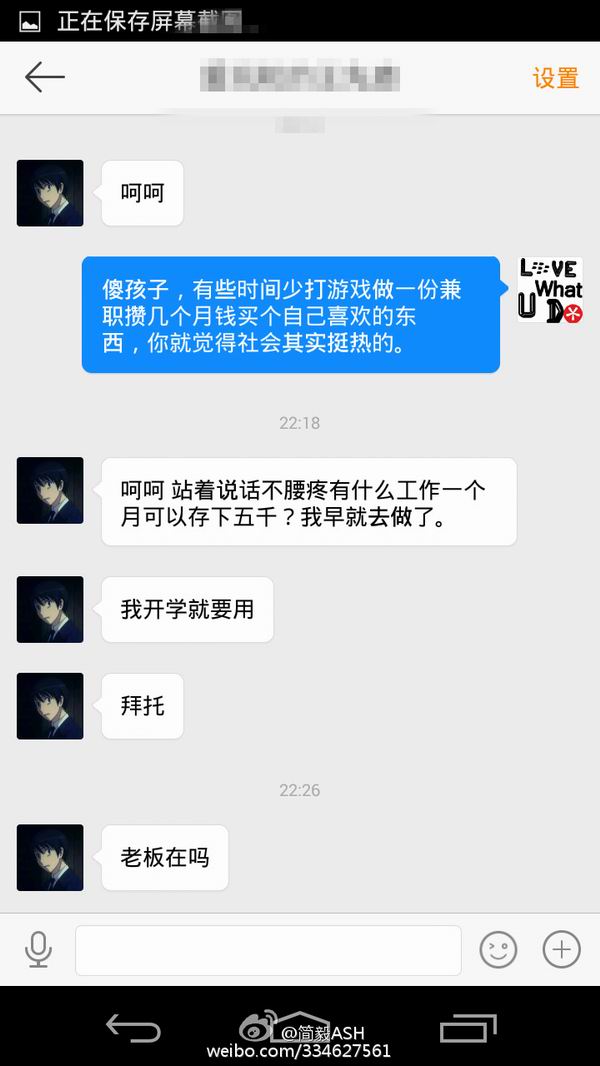The image size is (600, 1066).
Task: Open the plus attachments menu
Action: pos(561,949)
